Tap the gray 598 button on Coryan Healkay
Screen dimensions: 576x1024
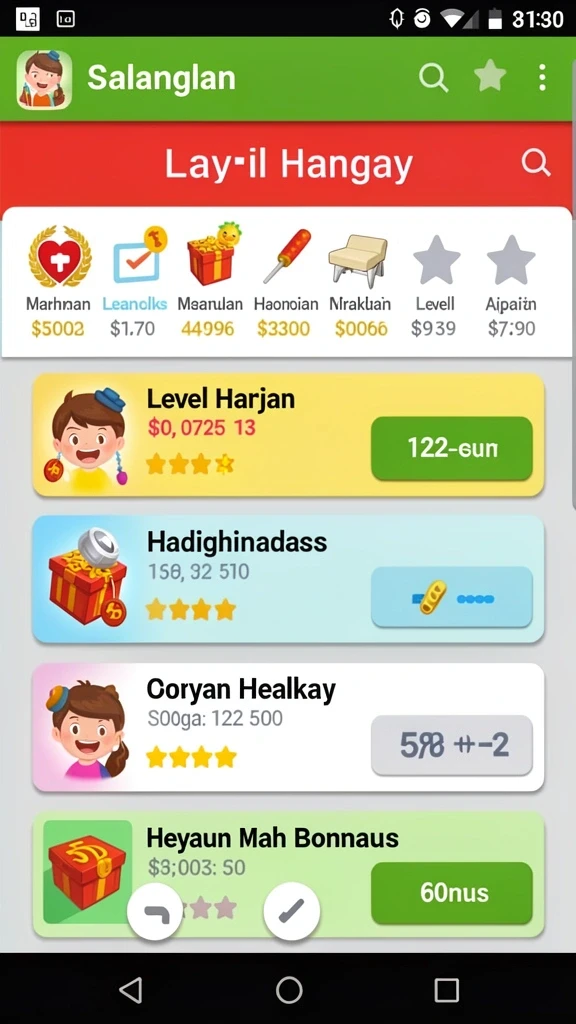tap(452, 745)
